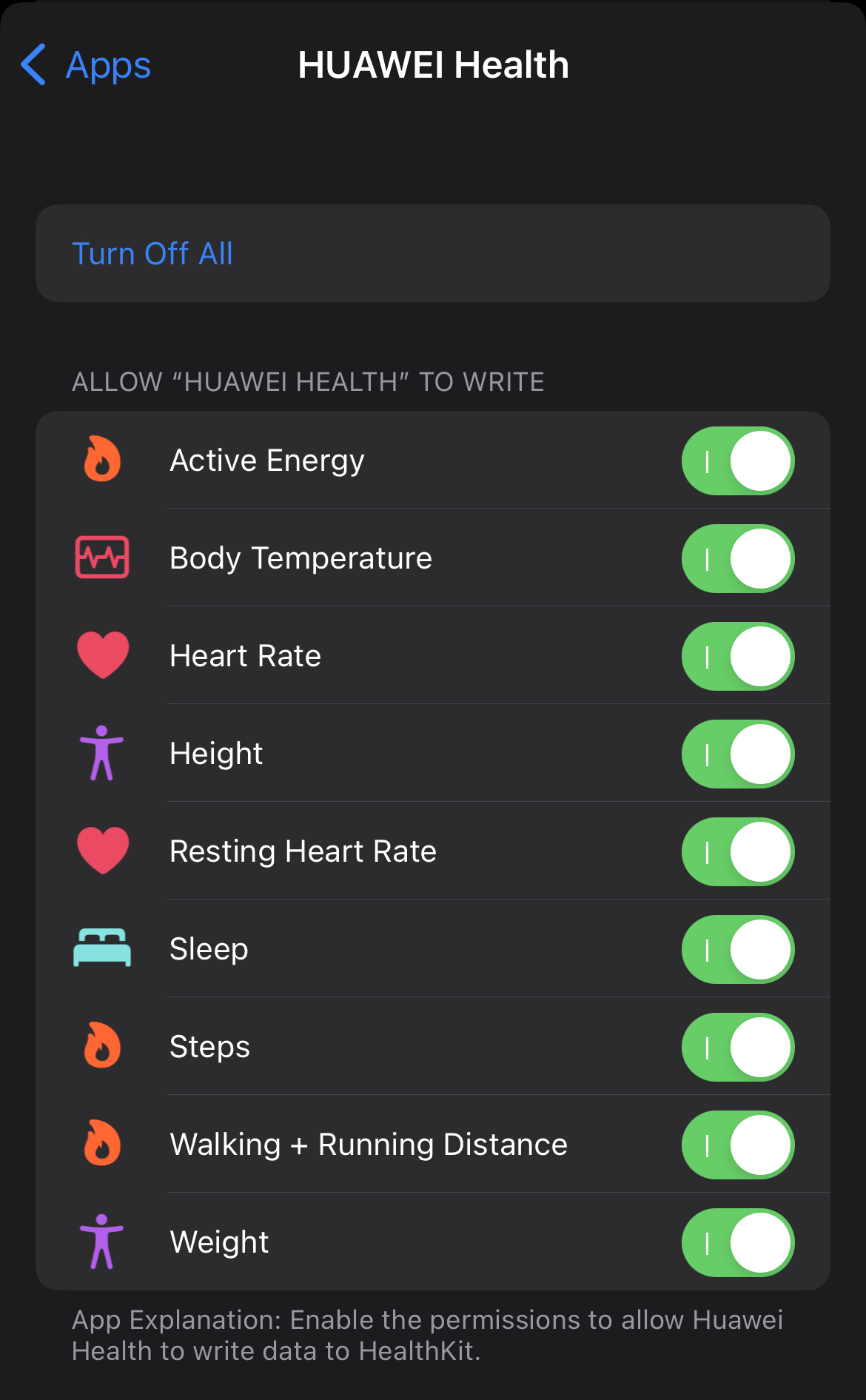Viewport: 866px width, 1400px height.
Task: Disable the Active Energy switch
Action: pos(737,461)
